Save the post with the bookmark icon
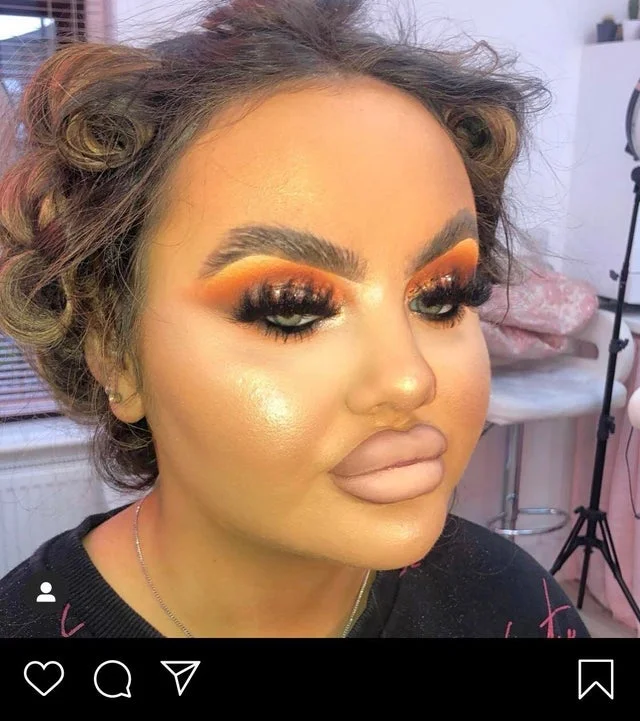640x721 pixels. click(x=596, y=679)
